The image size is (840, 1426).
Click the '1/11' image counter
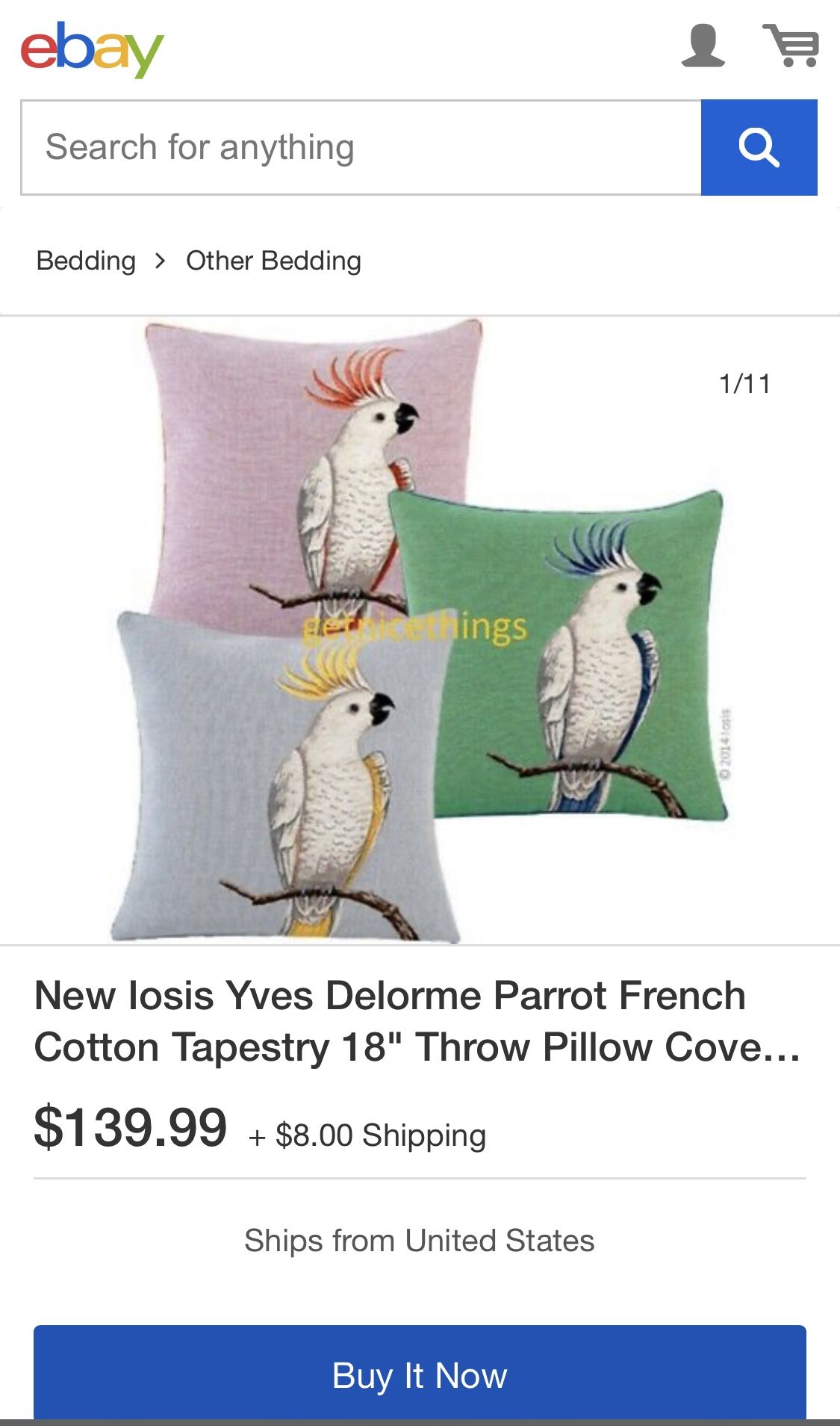744,385
